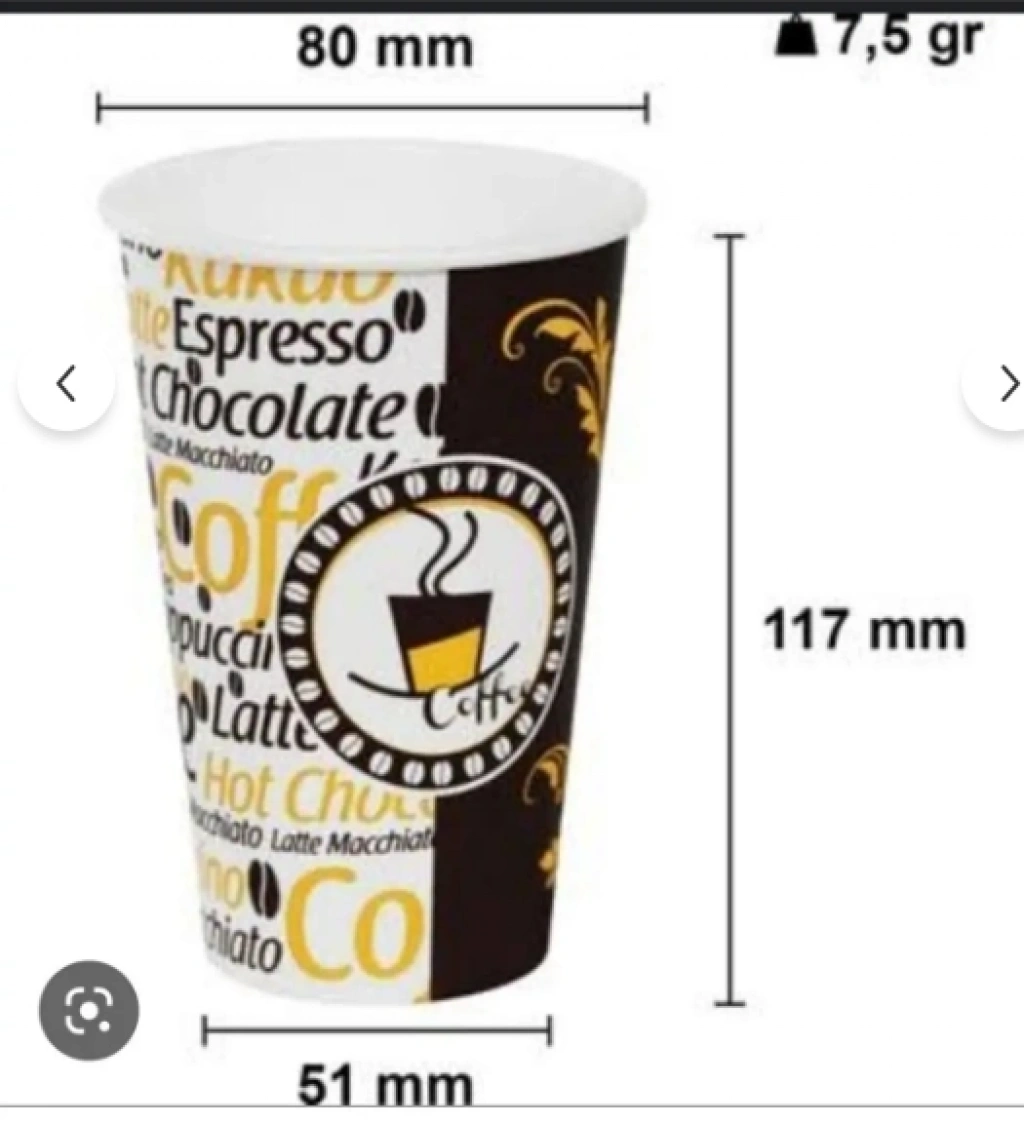The image size is (1024, 1123).
Task: Search this image with the lens icon
Action: (88, 1011)
